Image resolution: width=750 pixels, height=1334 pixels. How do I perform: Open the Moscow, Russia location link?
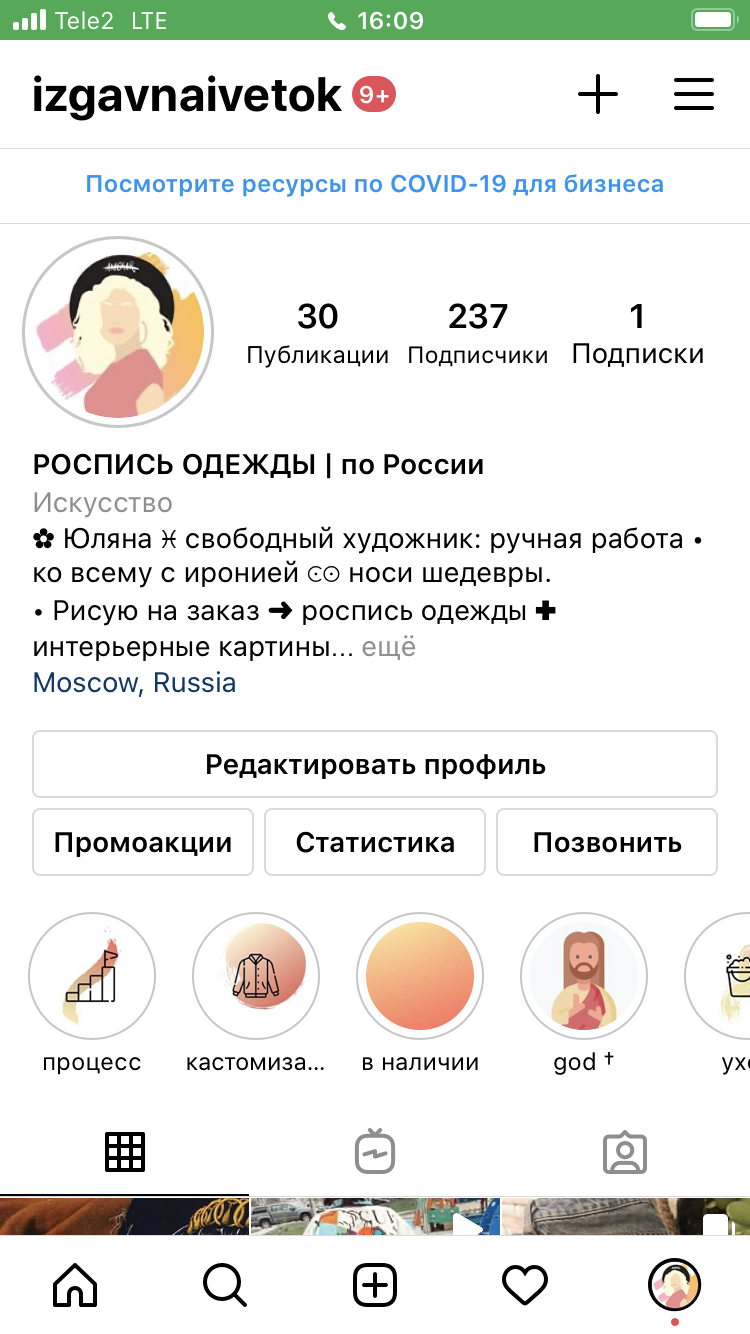click(135, 683)
